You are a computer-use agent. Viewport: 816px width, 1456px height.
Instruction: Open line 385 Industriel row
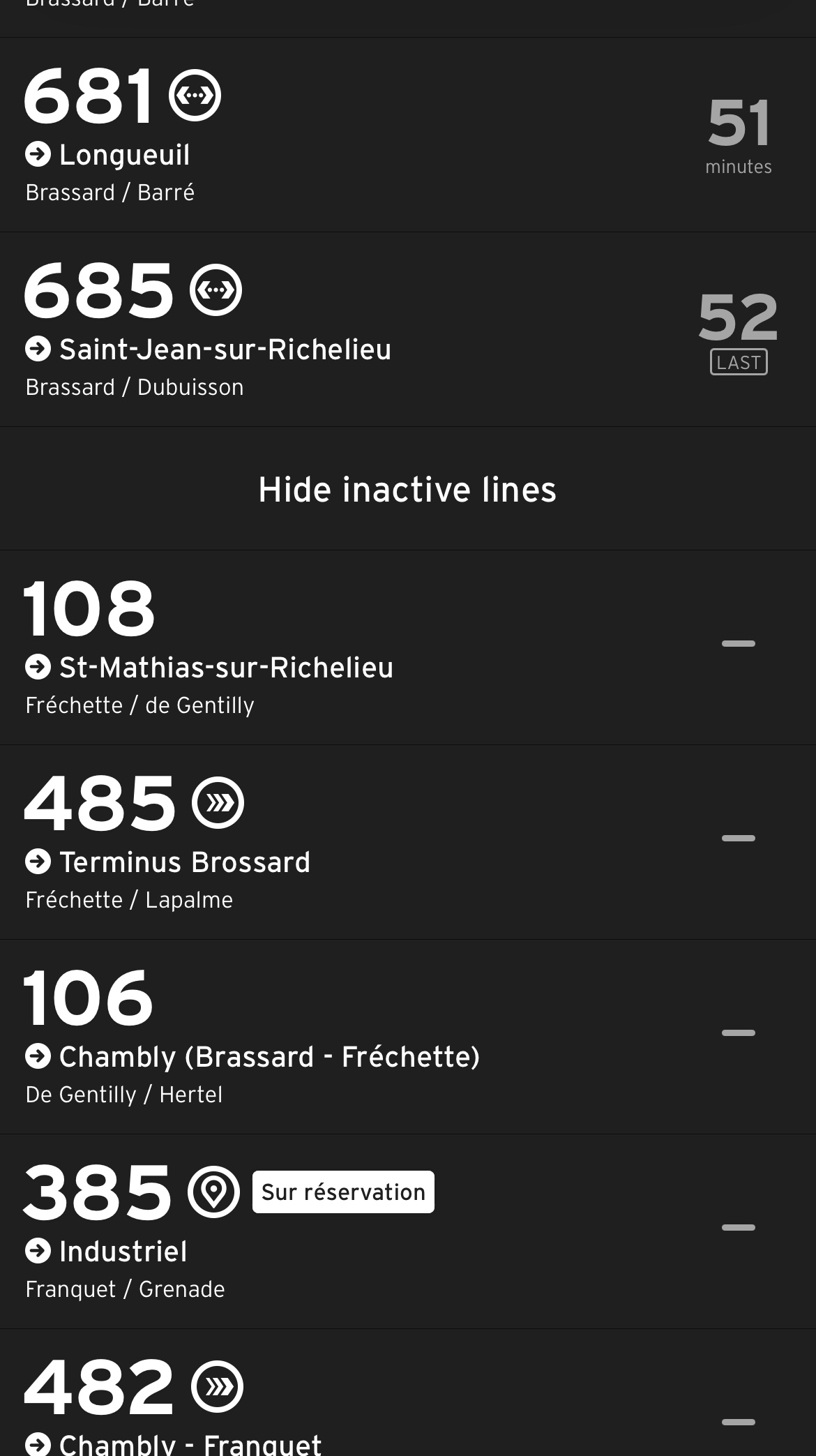pyautogui.click(x=408, y=1231)
